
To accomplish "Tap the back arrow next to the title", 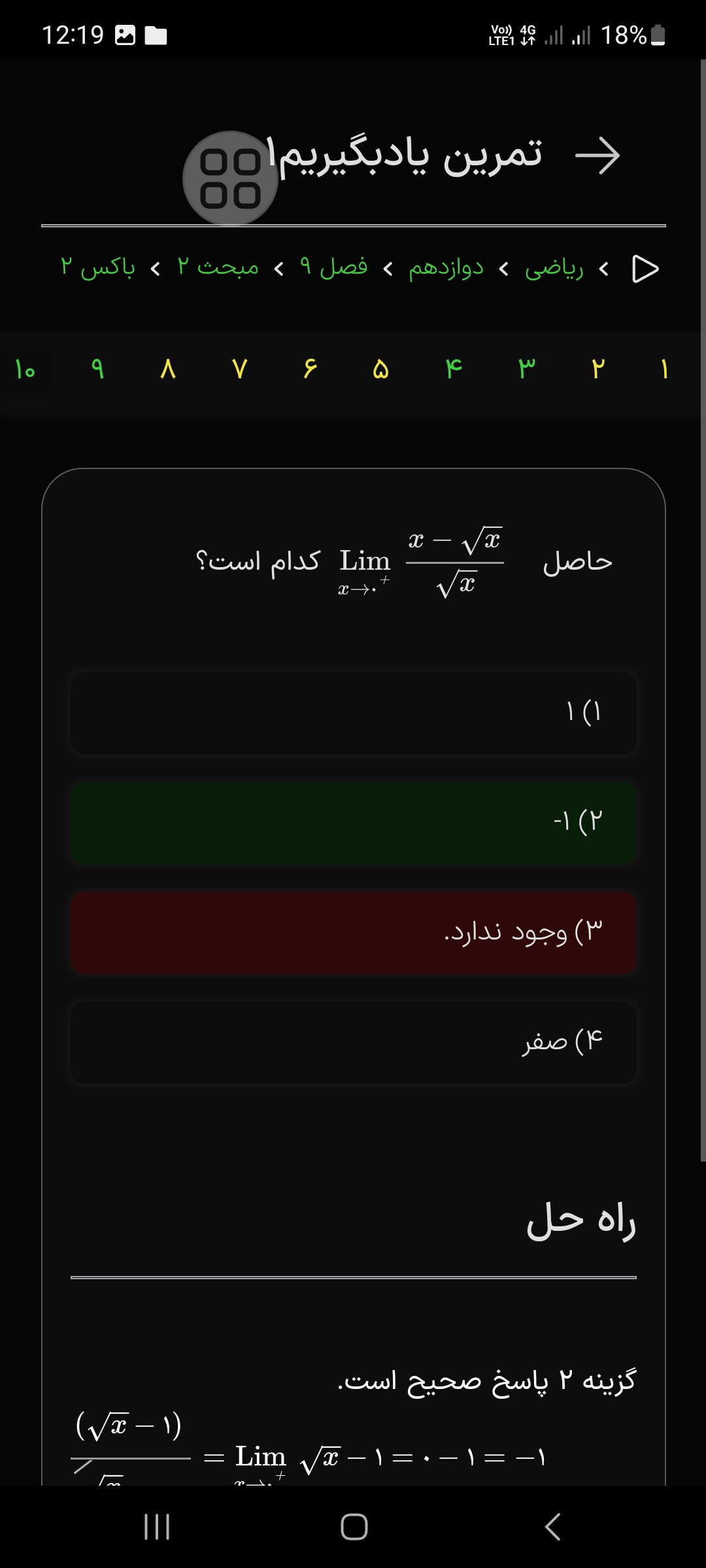I will [597, 157].
